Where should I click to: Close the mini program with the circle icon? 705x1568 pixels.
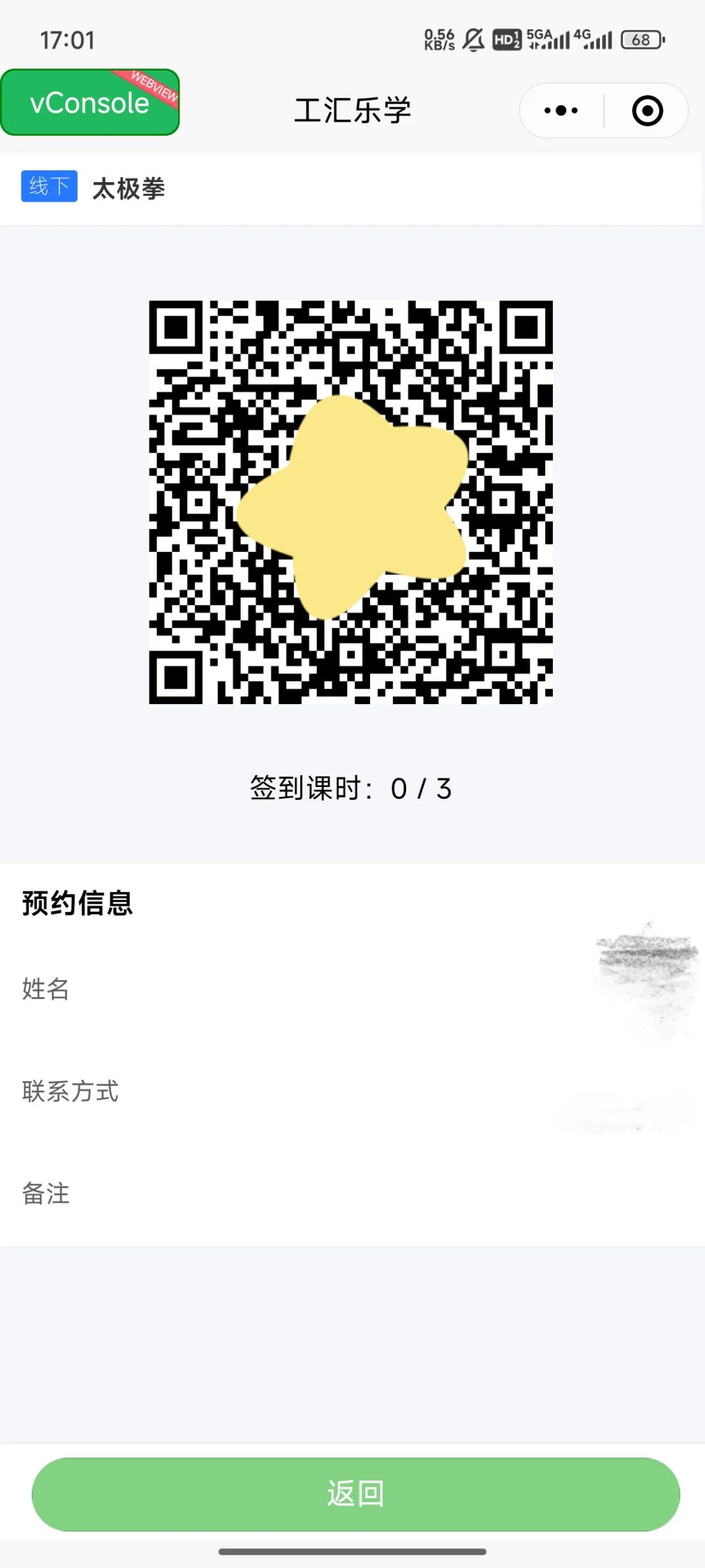[x=647, y=110]
